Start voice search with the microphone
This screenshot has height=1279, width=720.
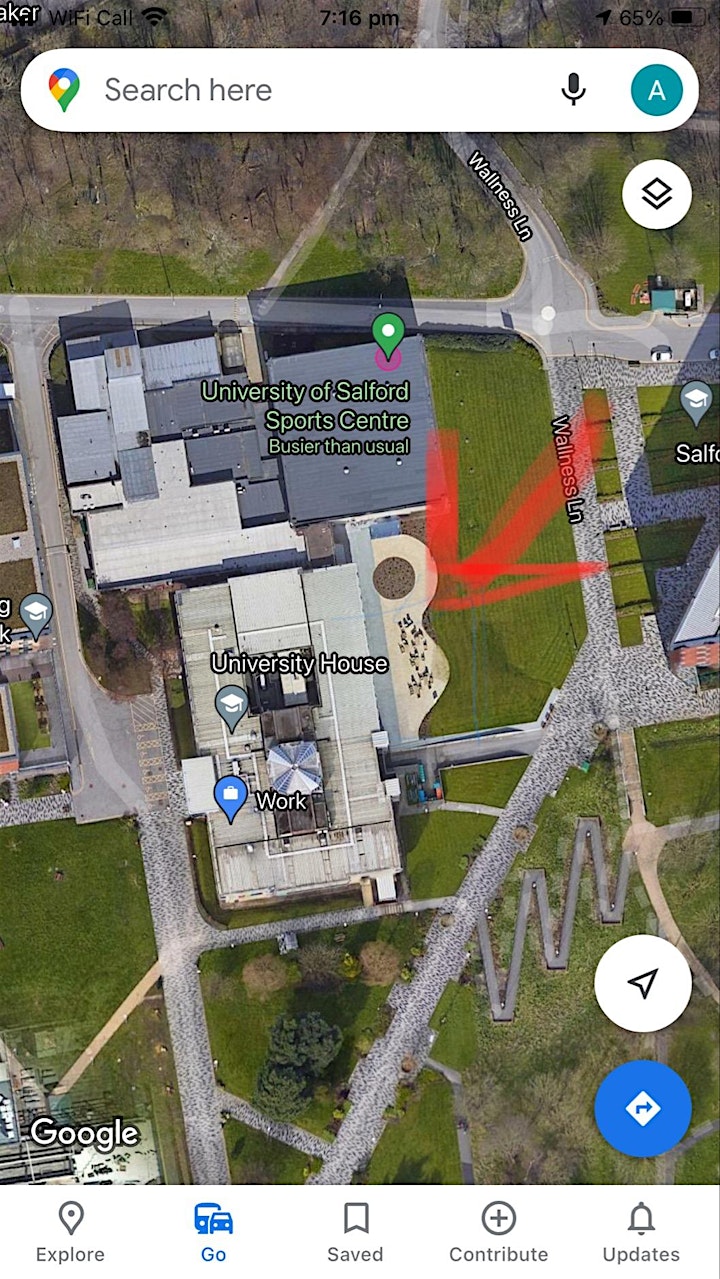point(573,90)
